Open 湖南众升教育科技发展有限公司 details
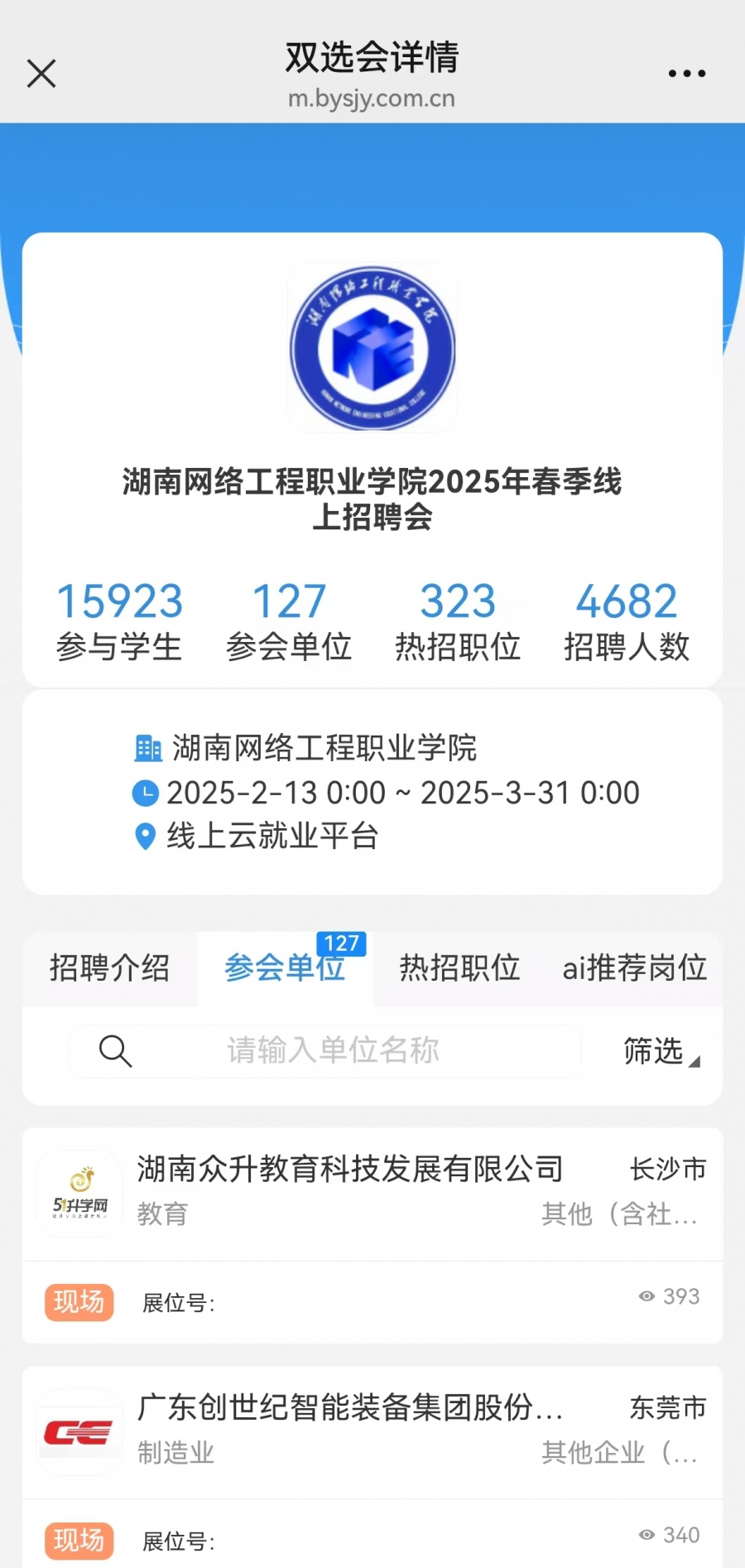 (349, 1169)
